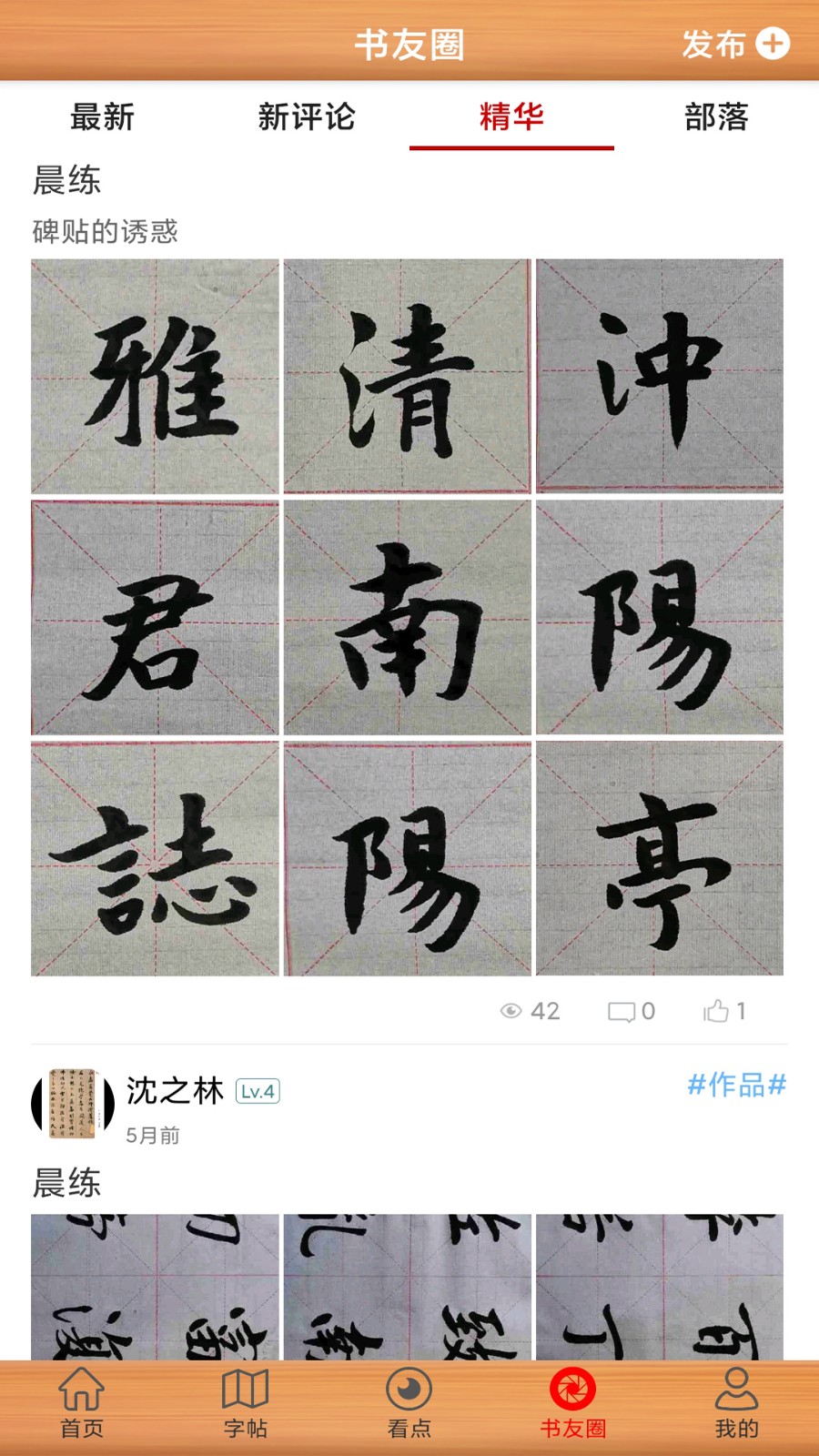Select the 精华 tab
819x1456 pixels.
pyautogui.click(x=511, y=117)
